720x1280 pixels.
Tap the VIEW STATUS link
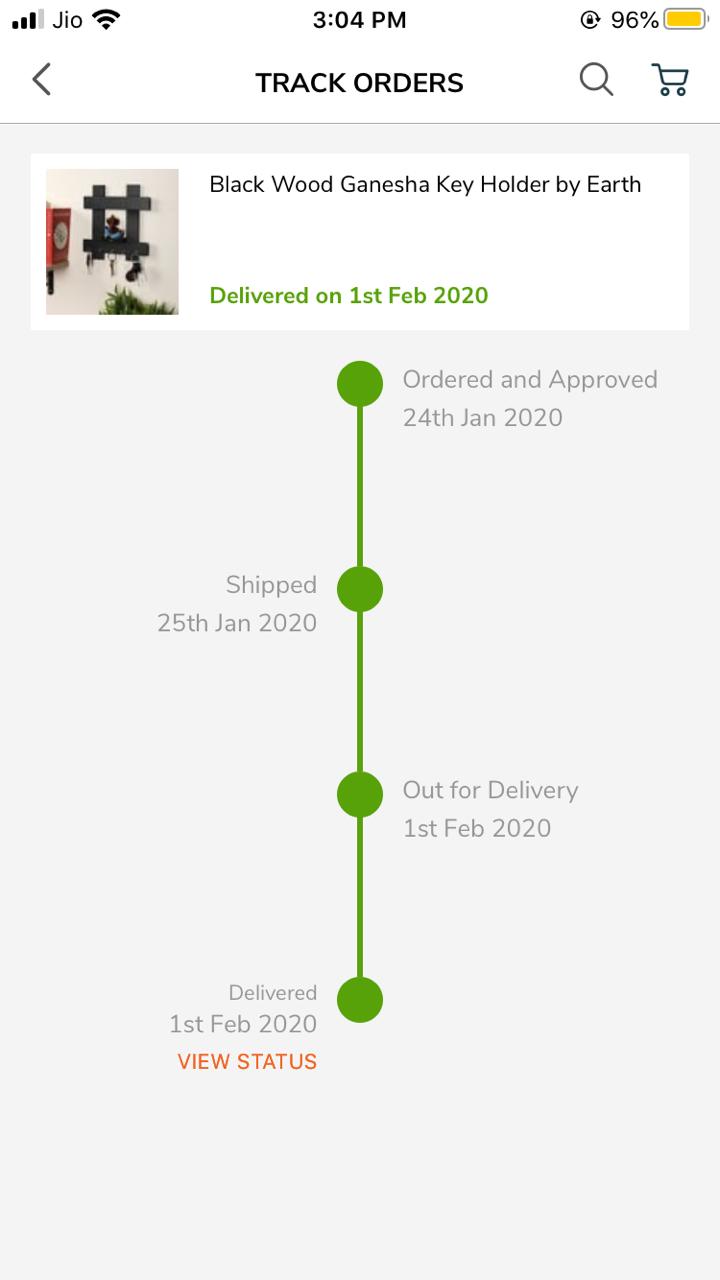point(247,1062)
